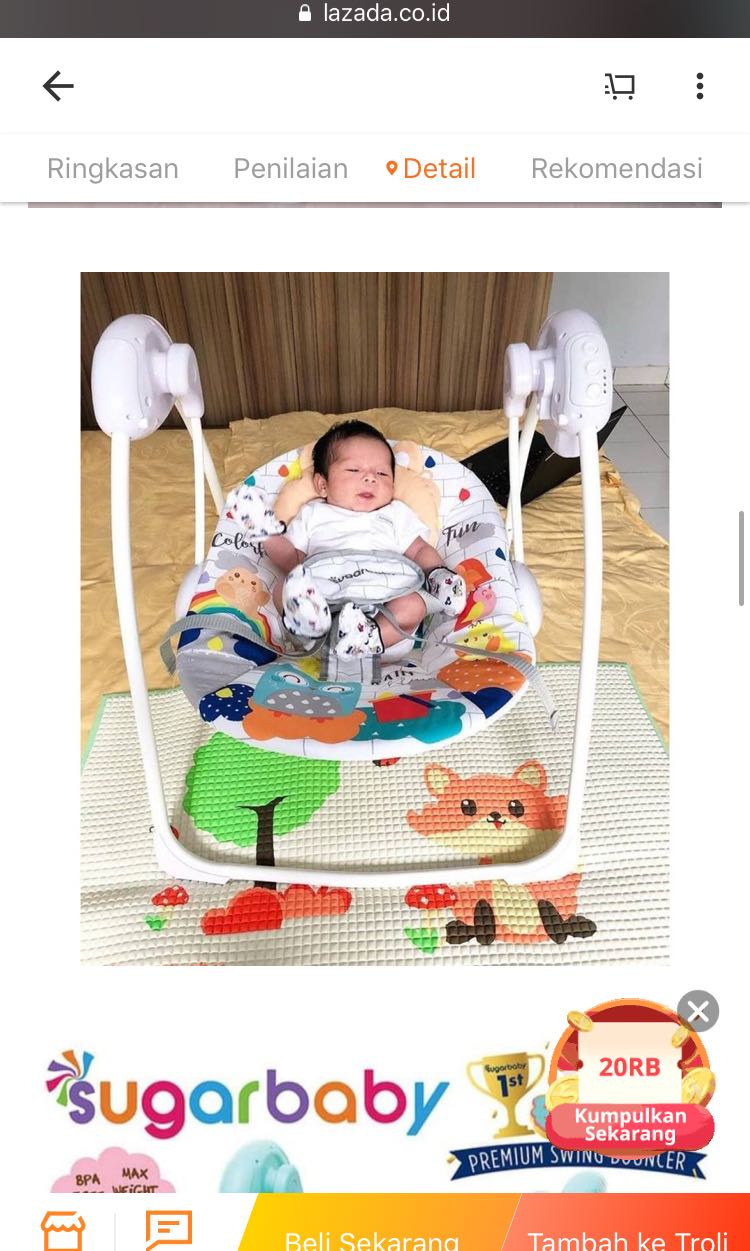The image size is (750, 1251).
Task: Visit the seller's store icon
Action: tap(62, 1230)
